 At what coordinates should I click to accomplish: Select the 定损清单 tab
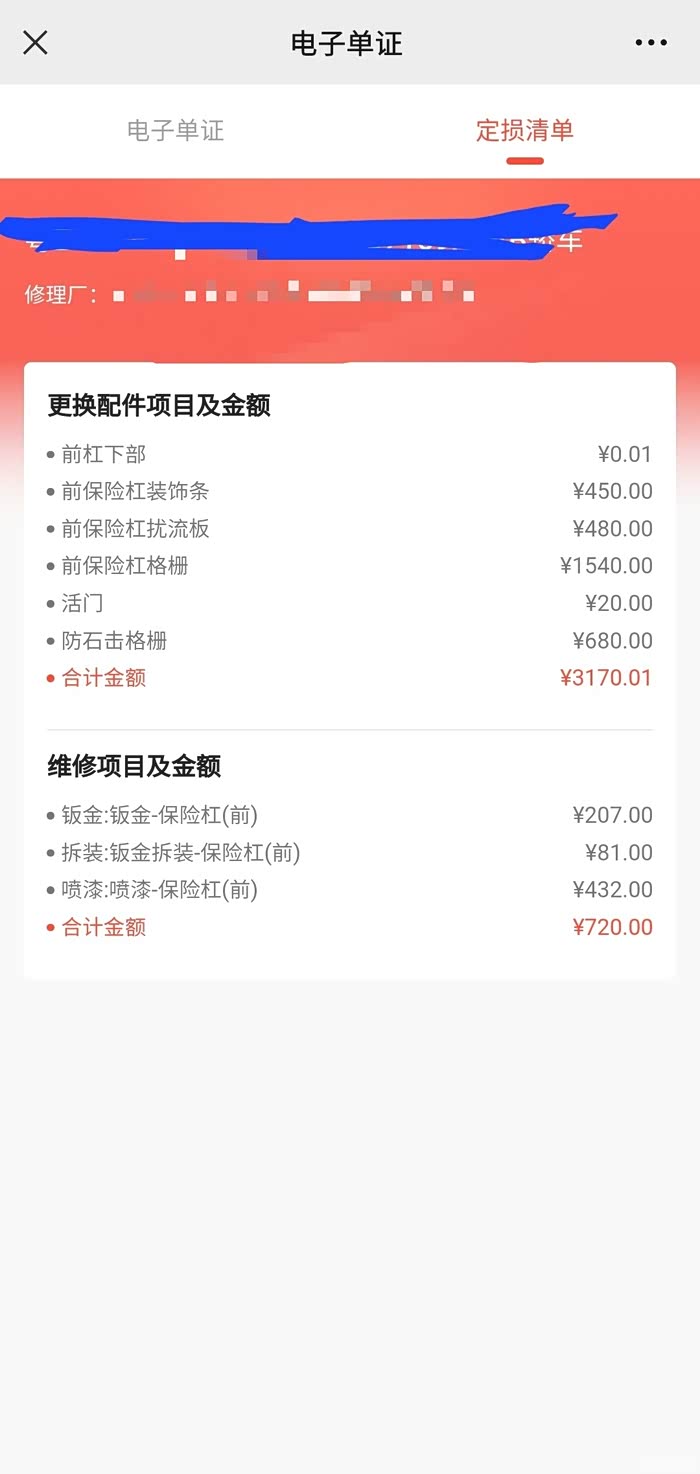click(524, 130)
